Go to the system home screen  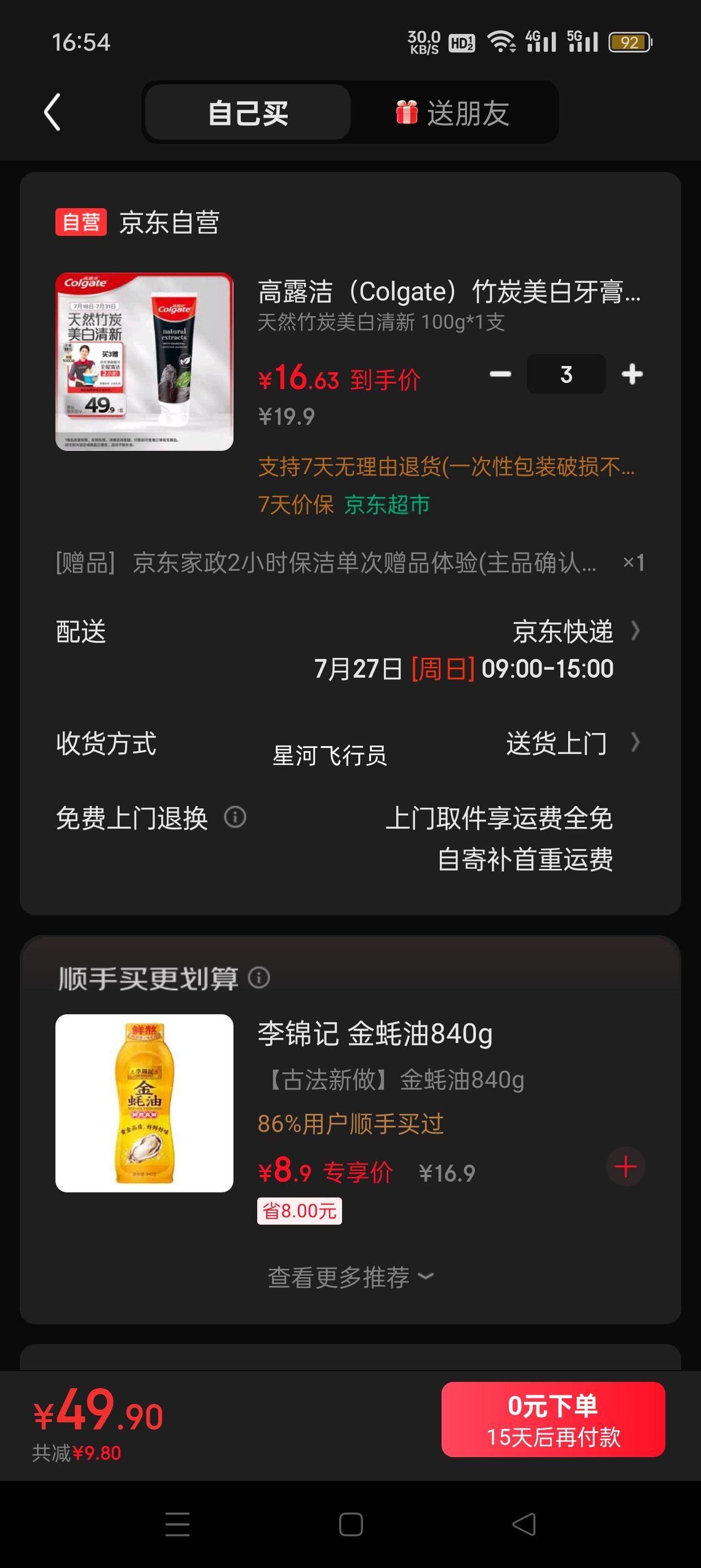(x=350, y=1524)
